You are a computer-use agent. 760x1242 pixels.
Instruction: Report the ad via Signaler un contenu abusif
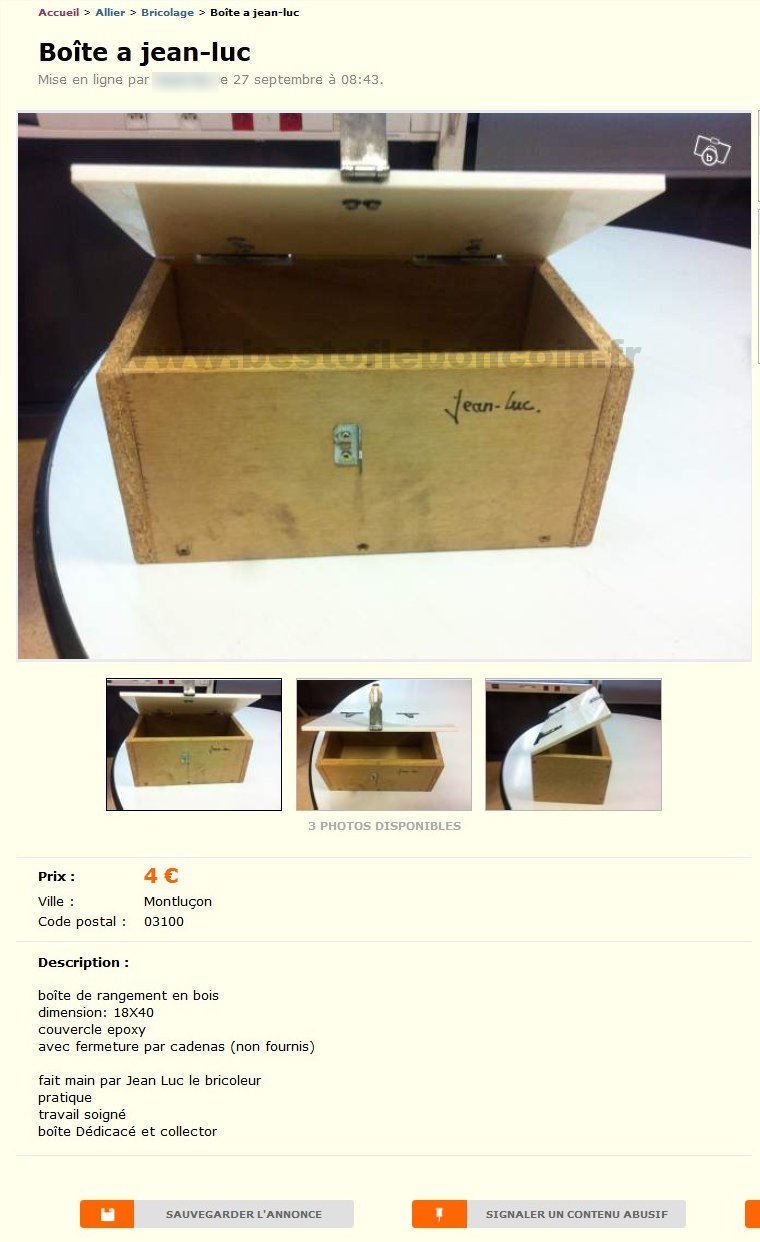549,1214
